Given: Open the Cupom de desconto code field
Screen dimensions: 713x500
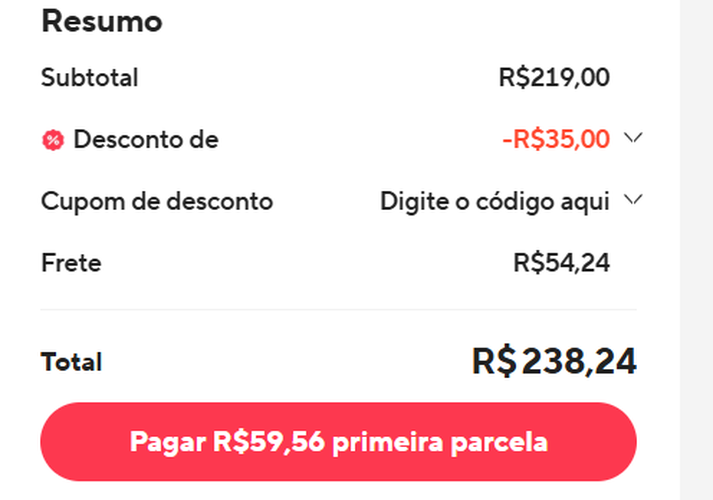Looking at the screenshot, I should (x=495, y=201).
